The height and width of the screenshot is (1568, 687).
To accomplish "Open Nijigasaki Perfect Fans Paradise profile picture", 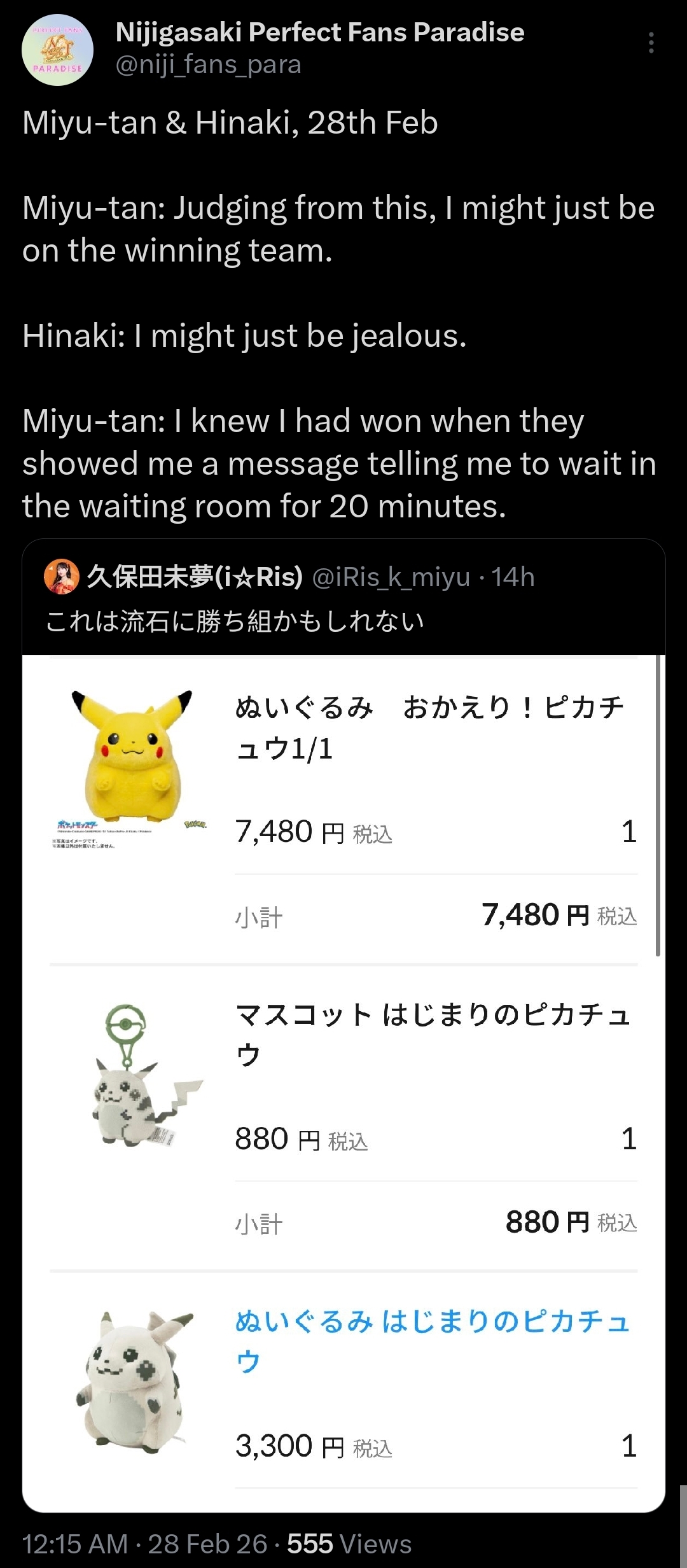I will [x=57, y=50].
